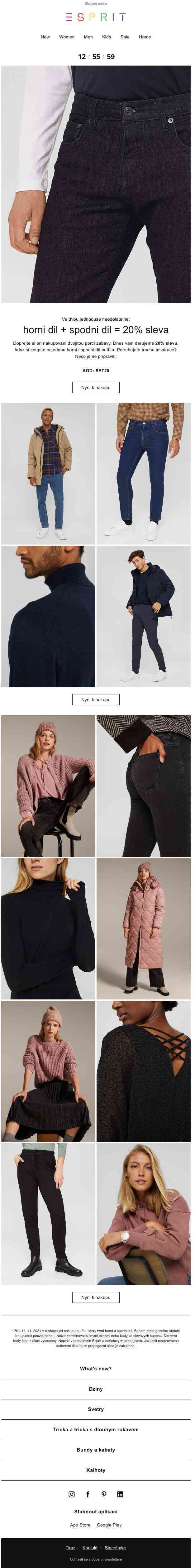This screenshot has height=1568, width=195.
Task: Select the Kids nav item
Action: [x=106, y=37]
